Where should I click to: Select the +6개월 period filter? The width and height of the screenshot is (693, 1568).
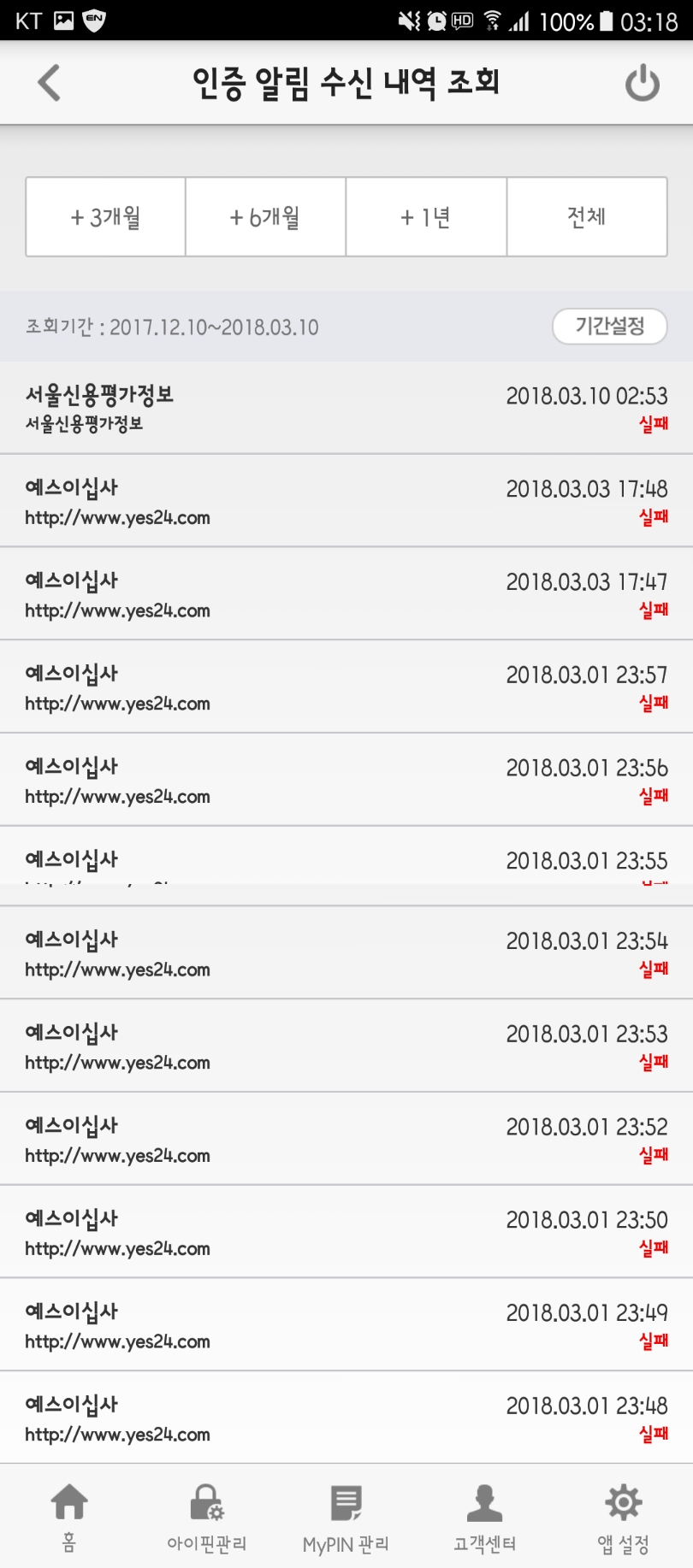265,217
